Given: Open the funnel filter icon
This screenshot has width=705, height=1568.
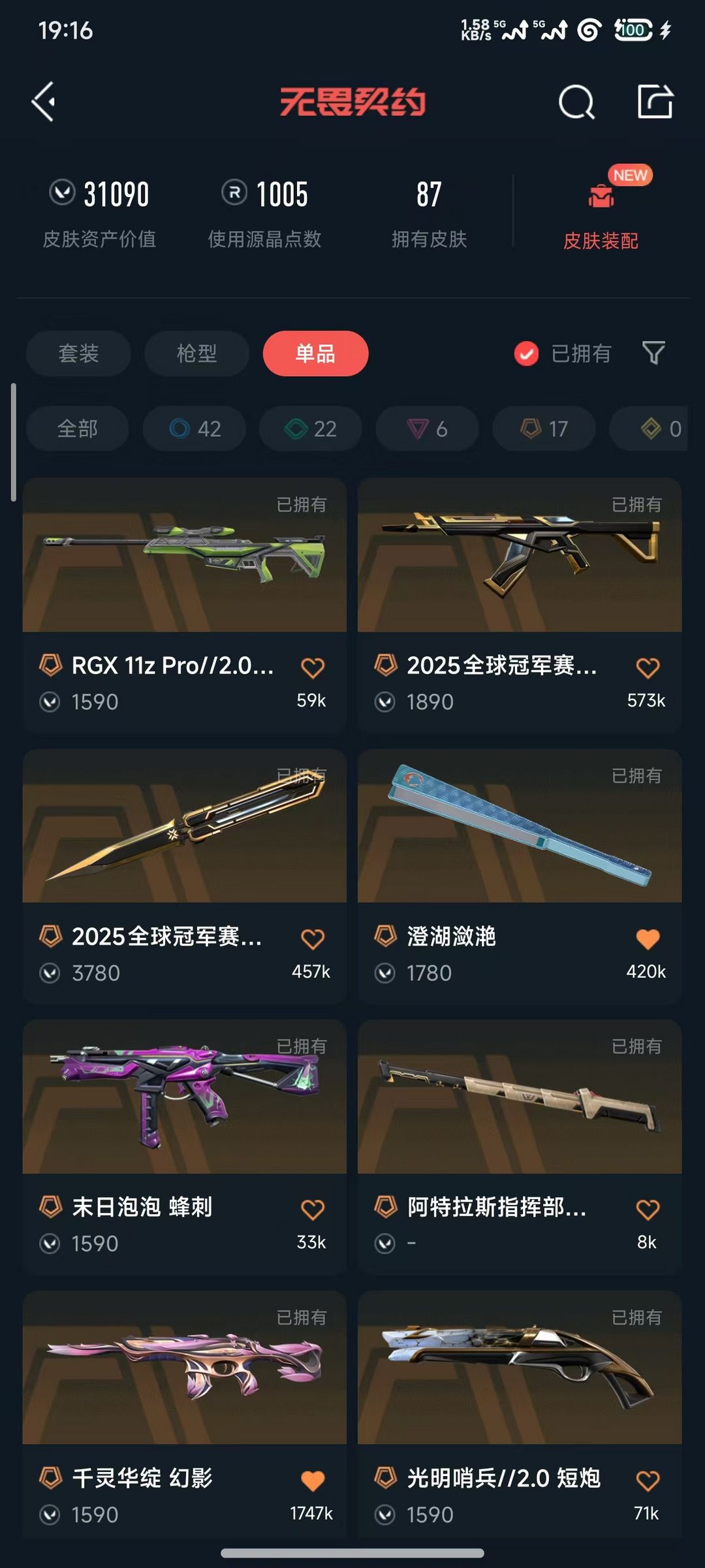Looking at the screenshot, I should 653,353.
